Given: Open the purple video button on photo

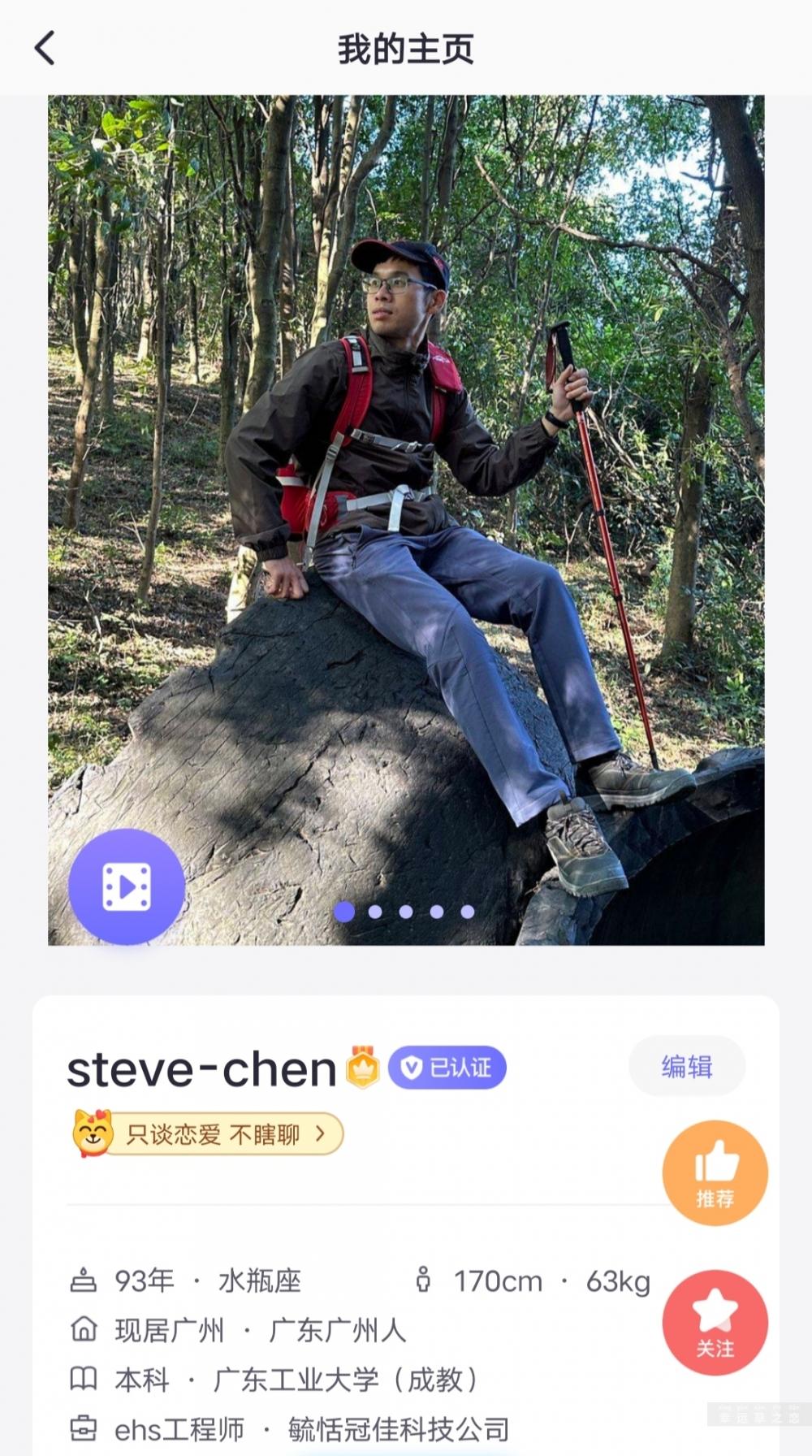Looking at the screenshot, I should (x=127, y=886).
